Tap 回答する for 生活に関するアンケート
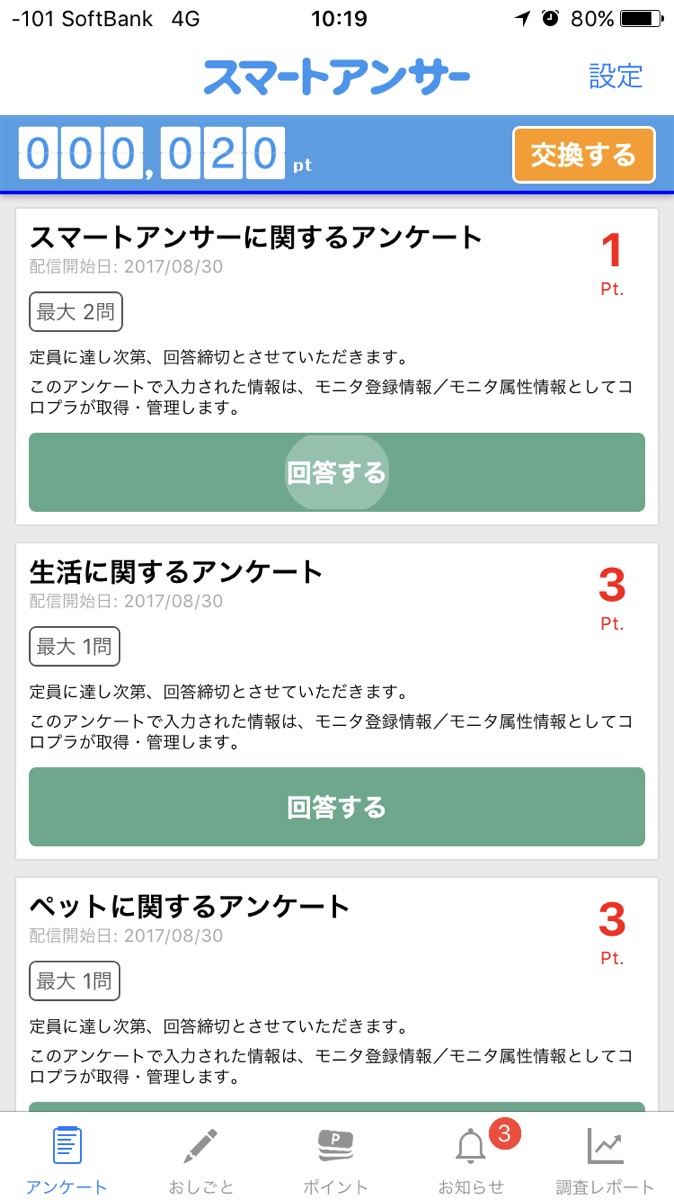 coord(337,807)
